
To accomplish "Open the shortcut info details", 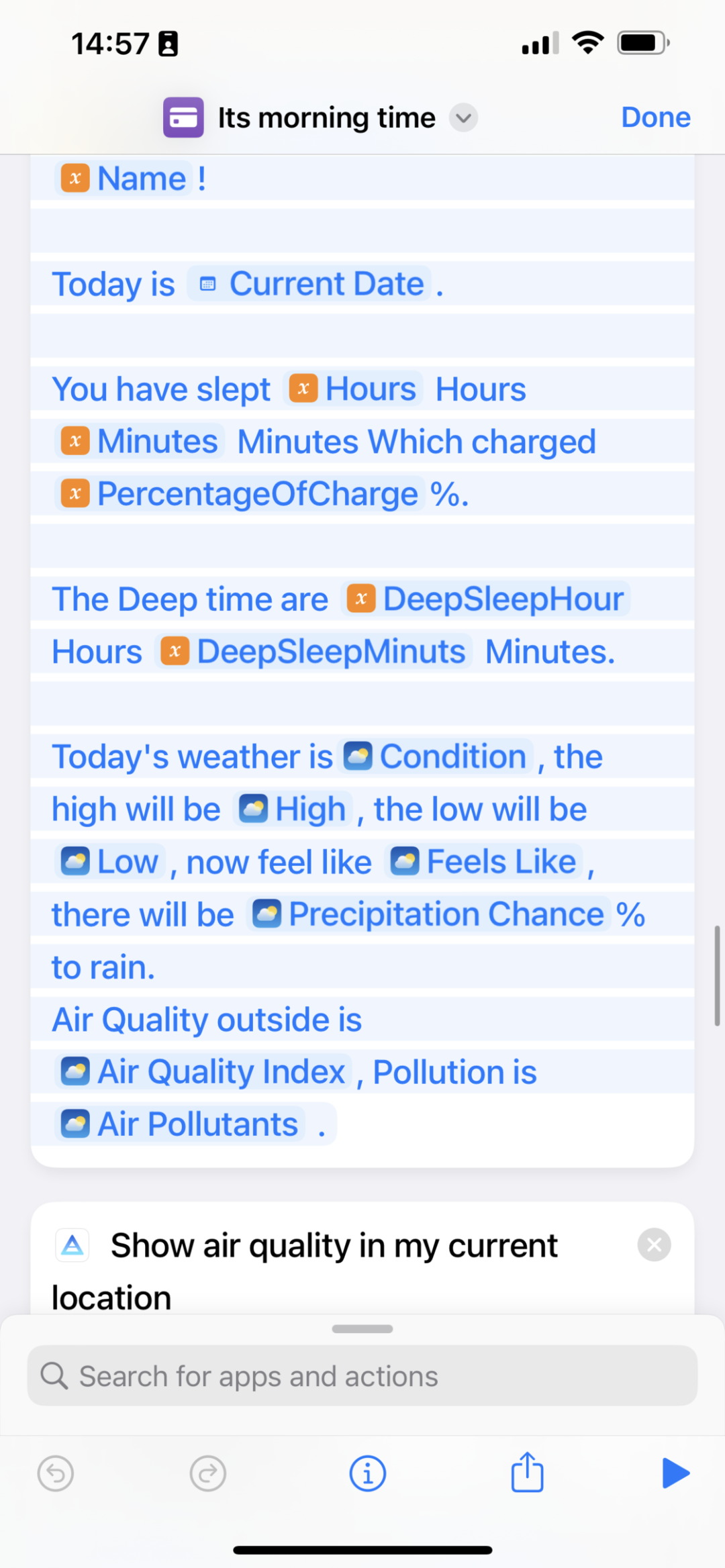I will click(x=367, y=1473).
